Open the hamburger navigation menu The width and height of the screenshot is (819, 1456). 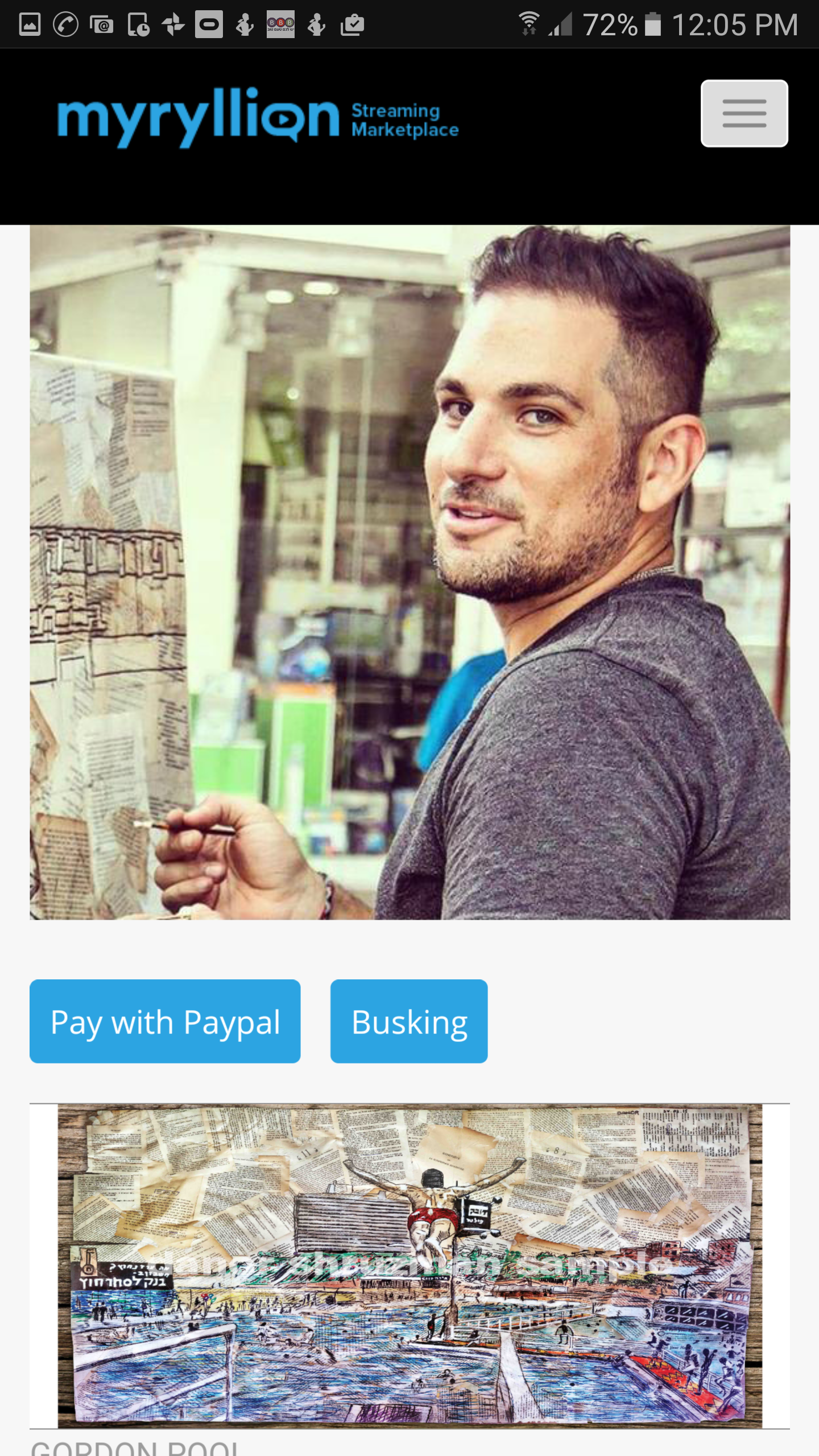coord(744,114)
